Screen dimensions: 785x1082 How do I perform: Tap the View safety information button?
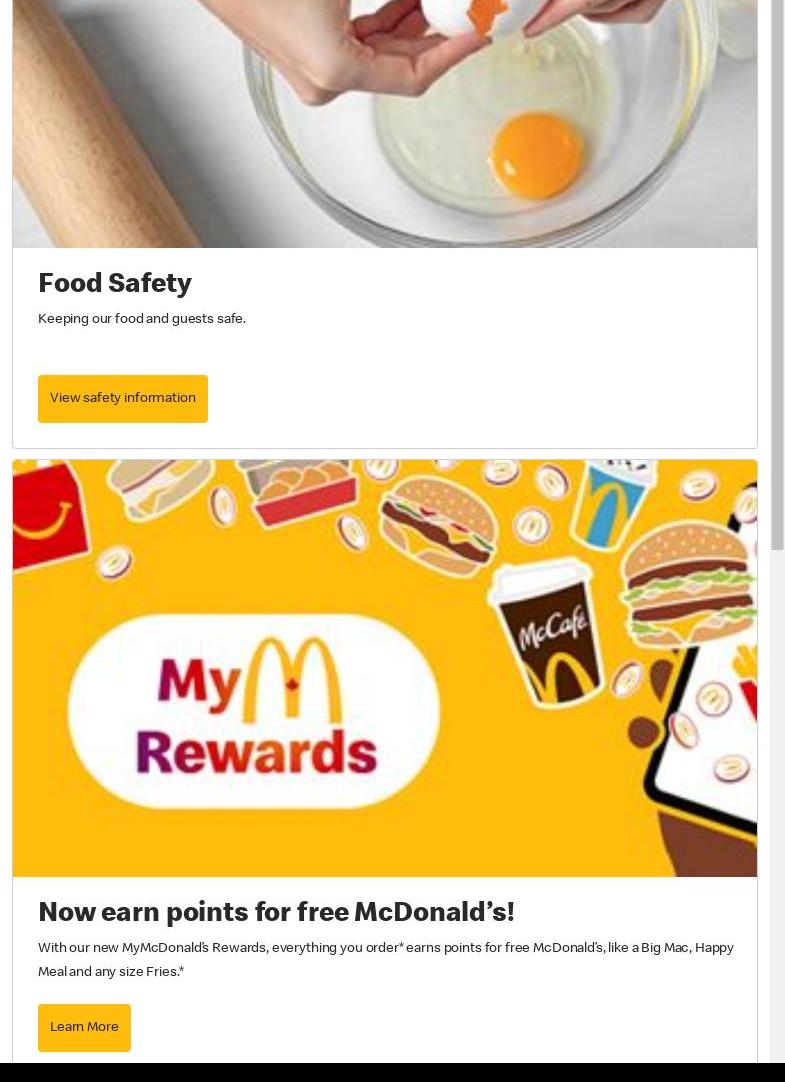[x=123, y=399]
